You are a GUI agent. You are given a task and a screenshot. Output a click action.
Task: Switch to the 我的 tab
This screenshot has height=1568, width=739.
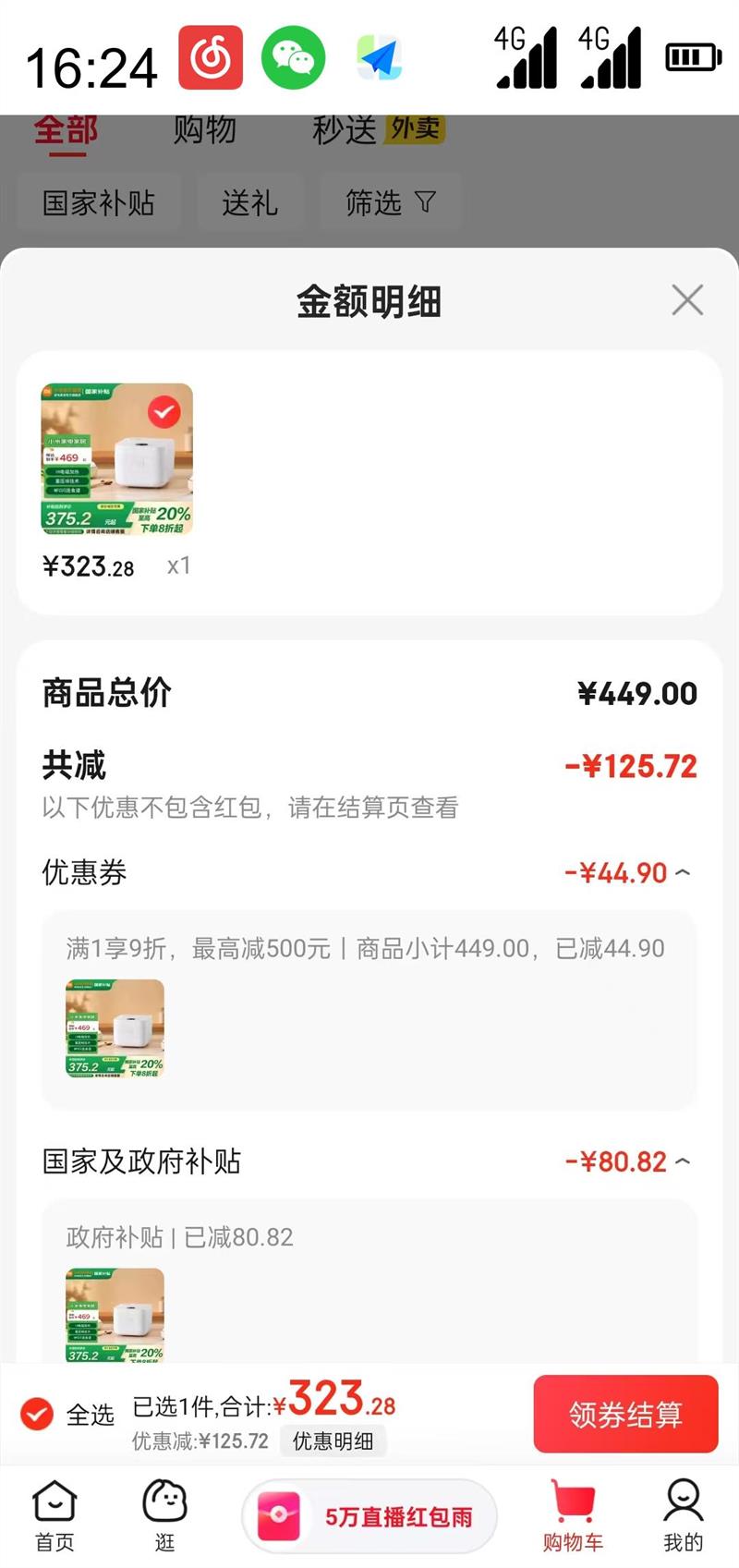[x=683, y=1515]
